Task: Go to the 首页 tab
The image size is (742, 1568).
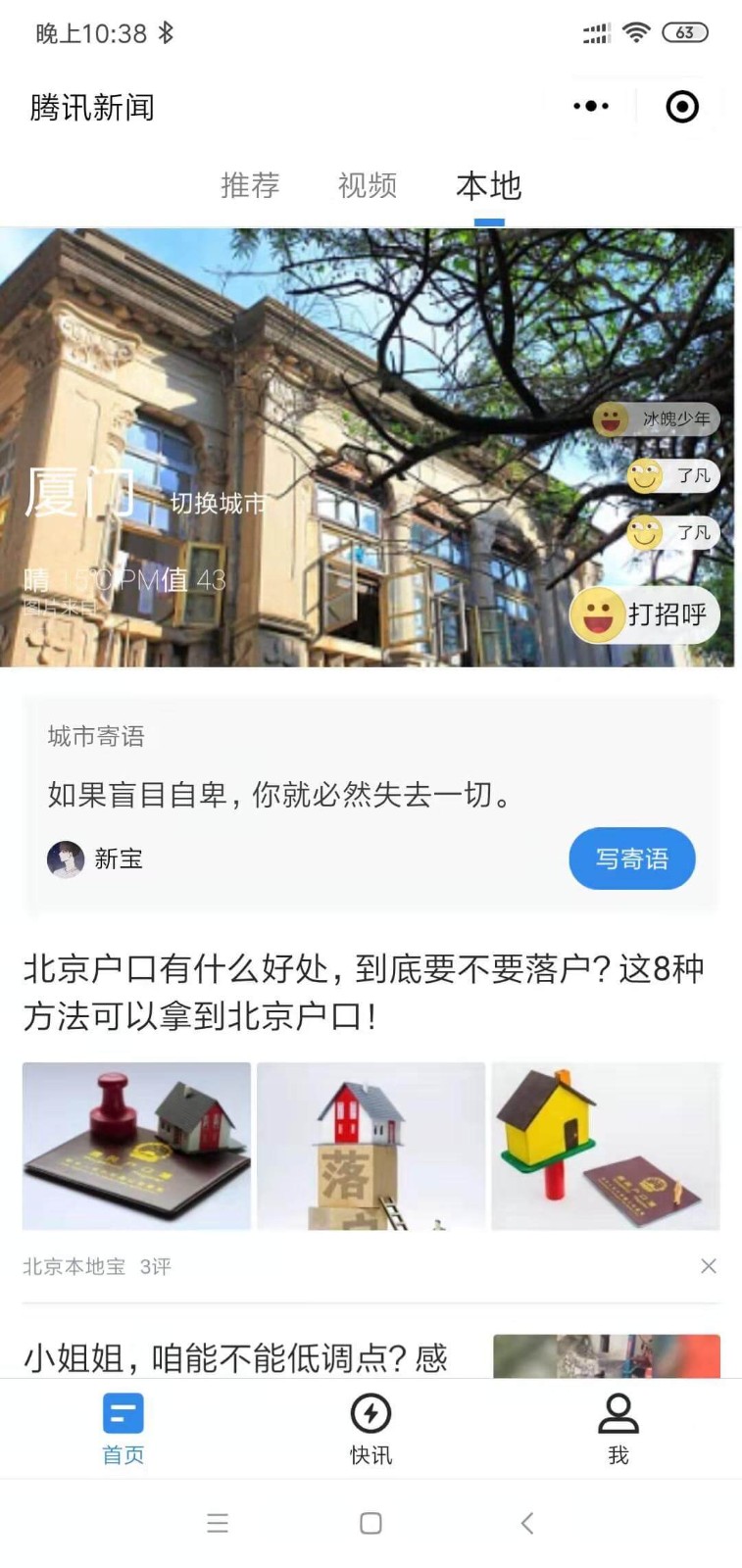Action: [x=124, y=1429]
